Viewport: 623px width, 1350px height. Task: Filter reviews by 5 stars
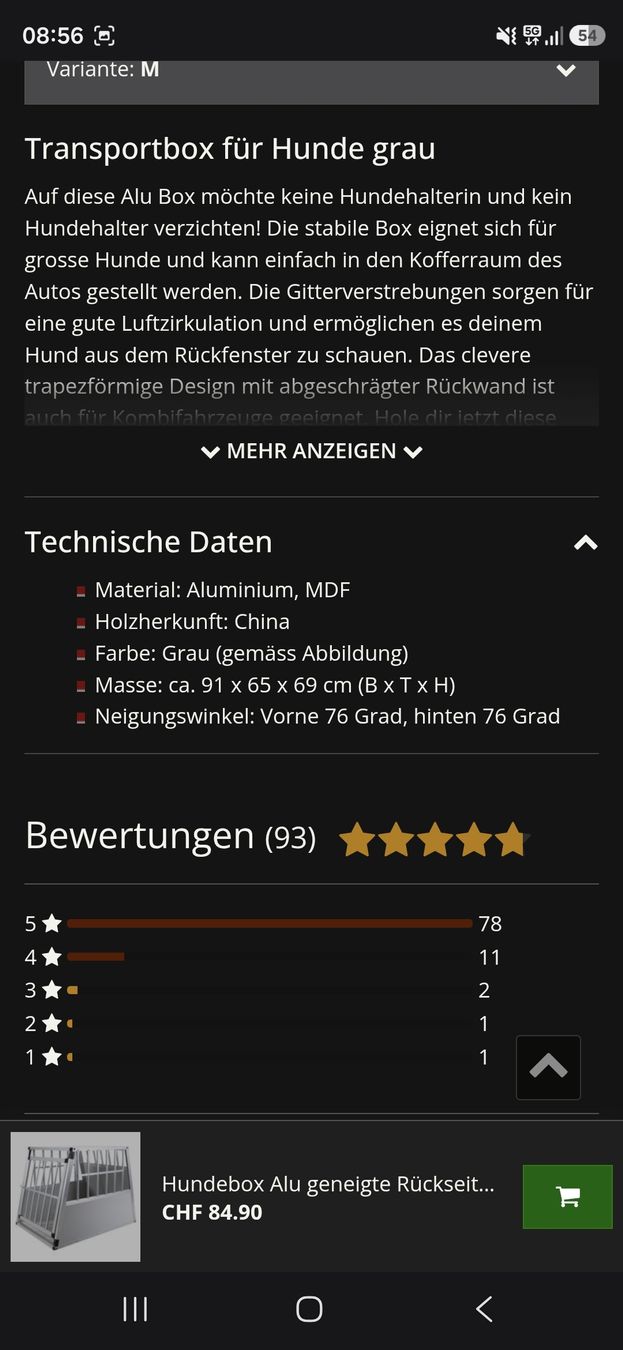[264, 924]
